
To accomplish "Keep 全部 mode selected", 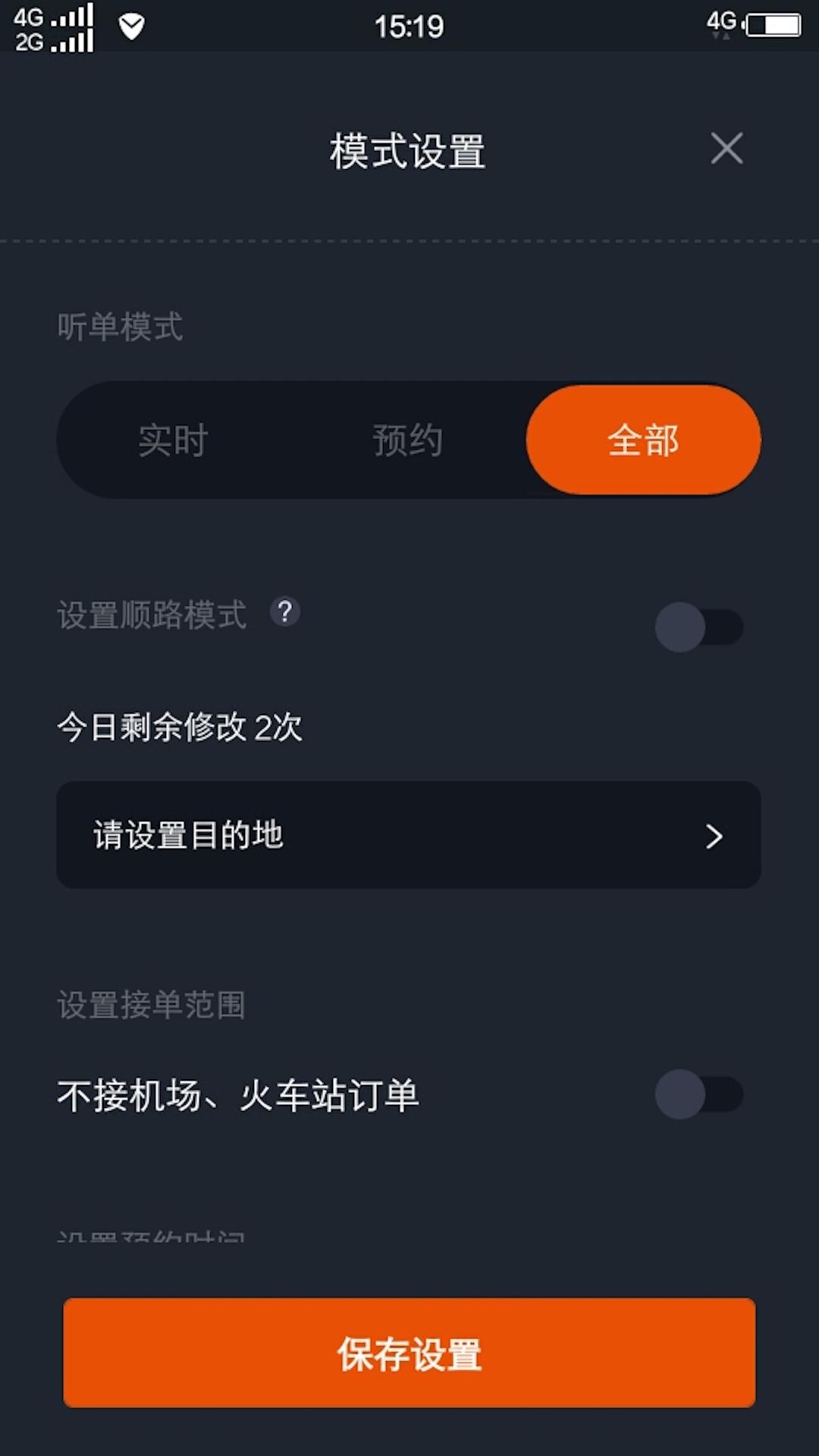I will tap(642, 440).
